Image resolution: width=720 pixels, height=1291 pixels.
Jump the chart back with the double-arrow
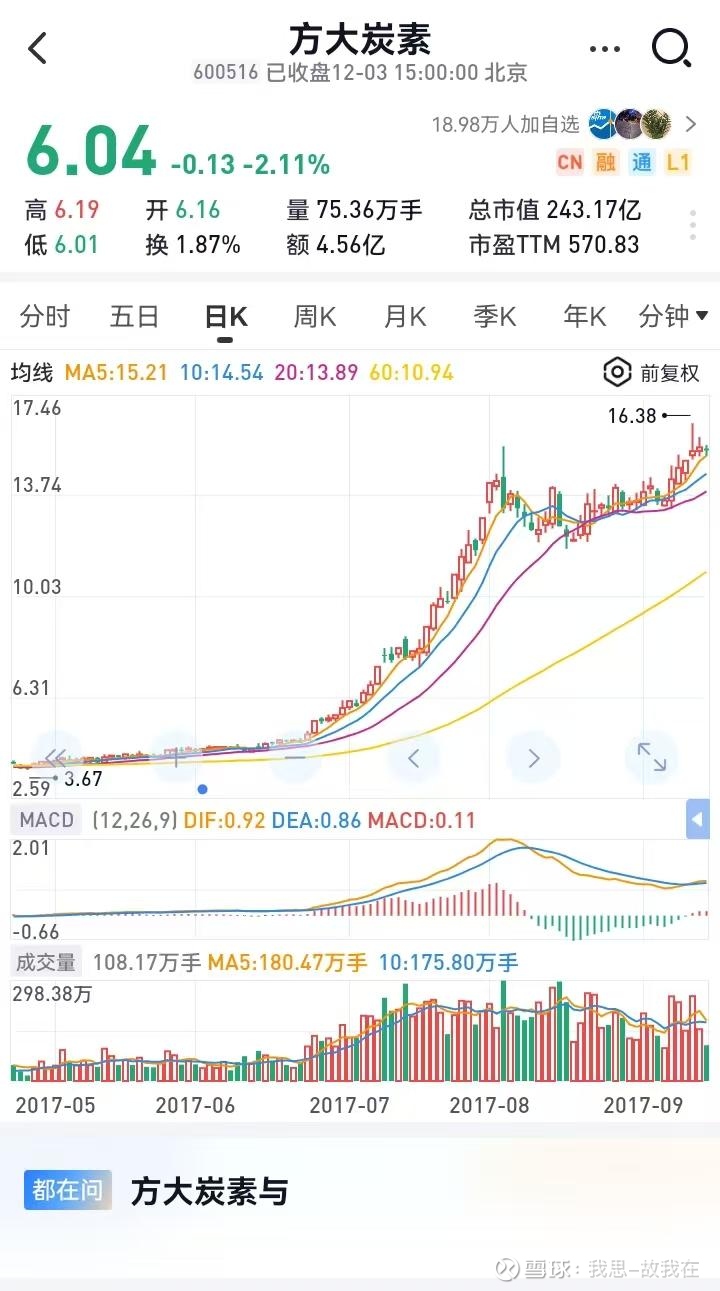(x=56, y=758)
